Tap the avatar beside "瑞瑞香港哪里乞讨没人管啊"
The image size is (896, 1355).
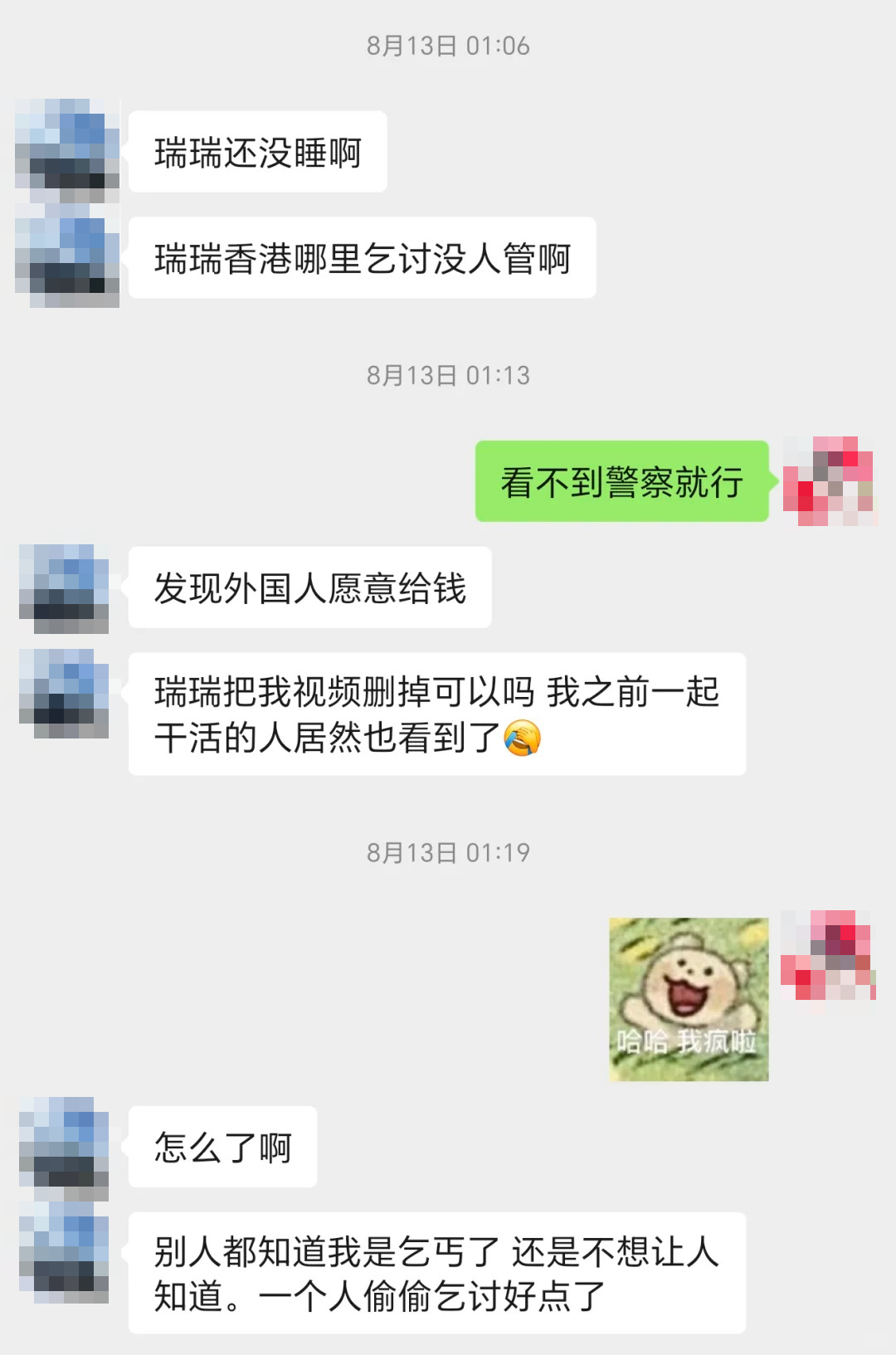(66, 258)
